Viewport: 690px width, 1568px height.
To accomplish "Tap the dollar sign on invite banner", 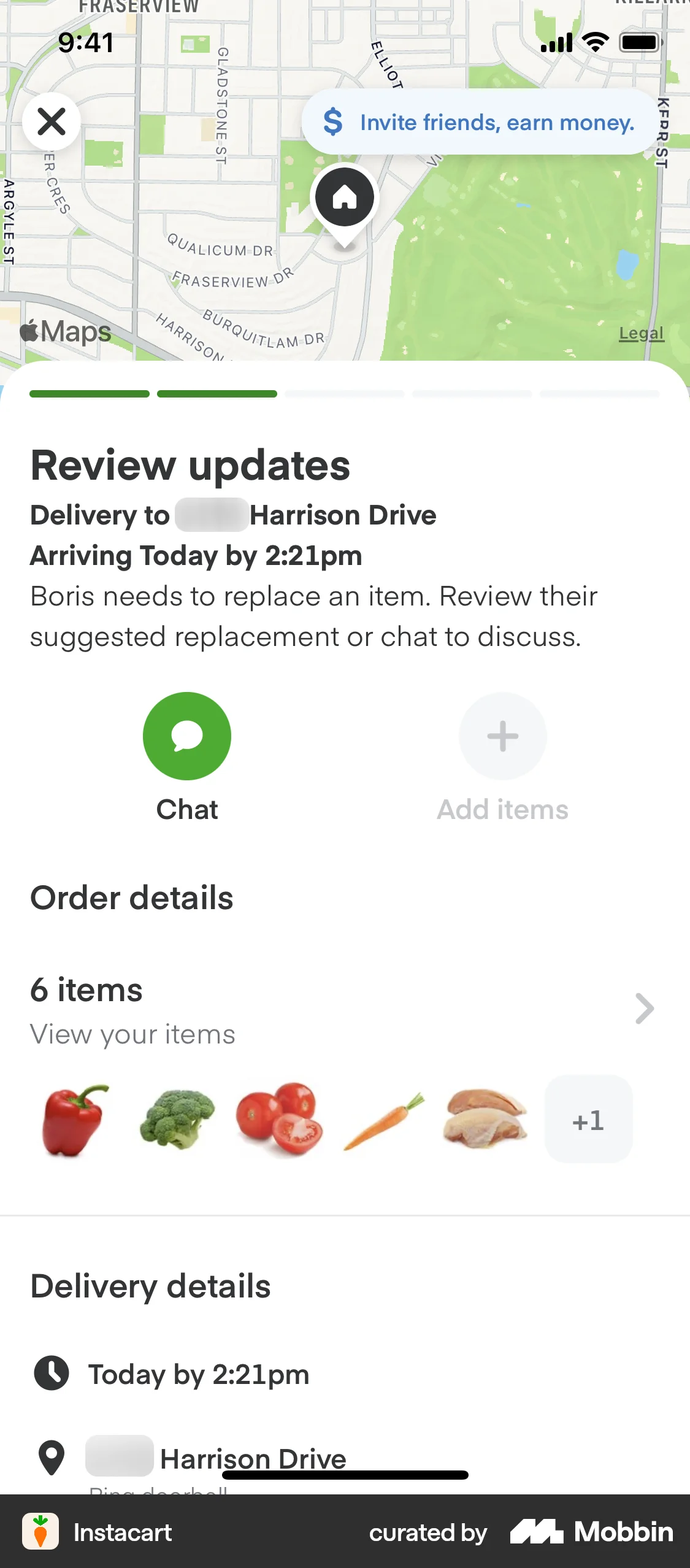I will pyautogui.click(x=333, y=123).
